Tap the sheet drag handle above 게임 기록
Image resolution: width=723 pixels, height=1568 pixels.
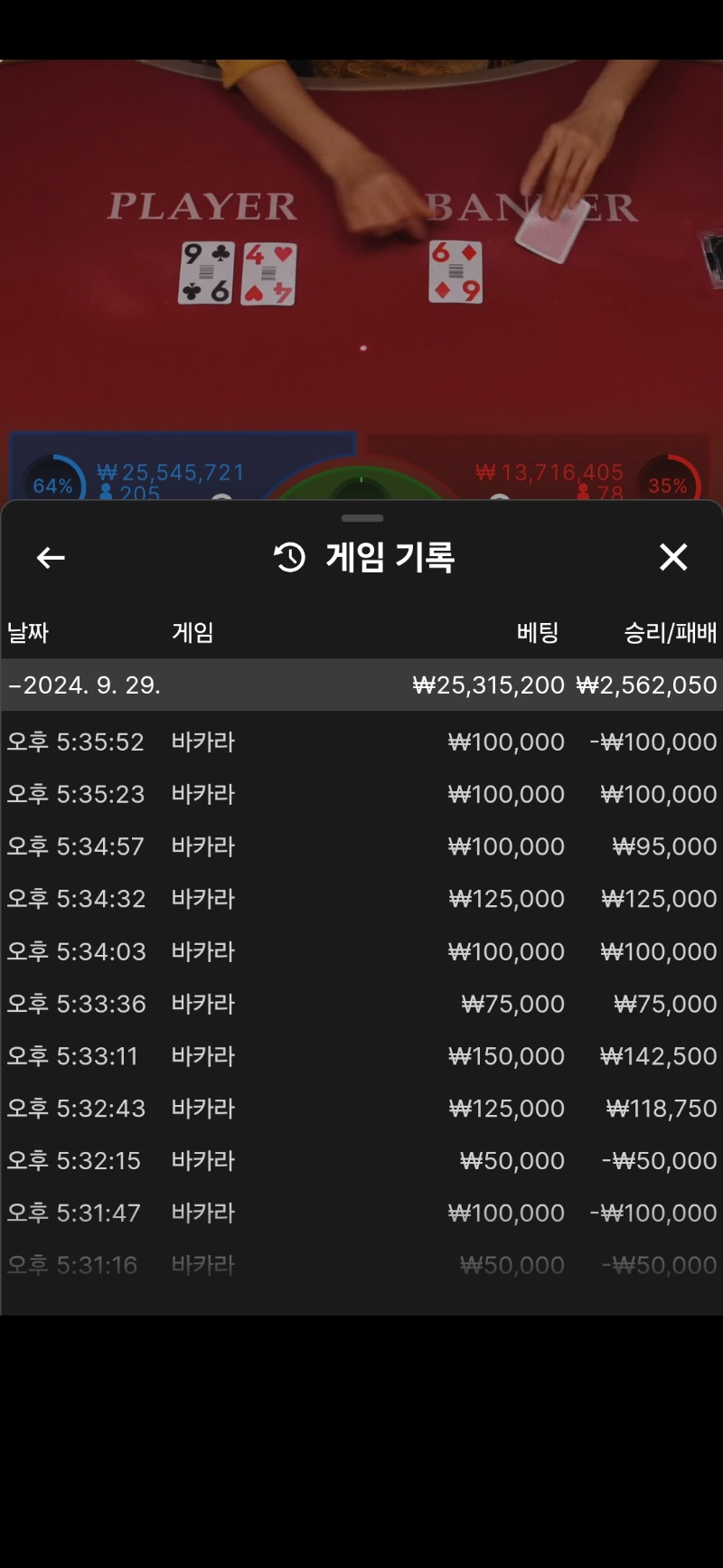point(362,518)
